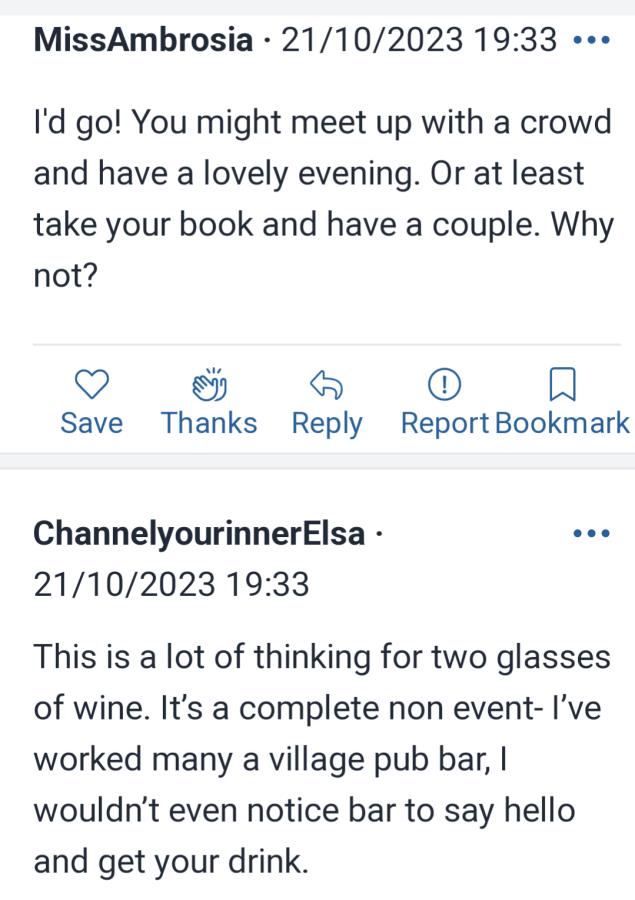Reply to MissAmbrosia's post

327,402
